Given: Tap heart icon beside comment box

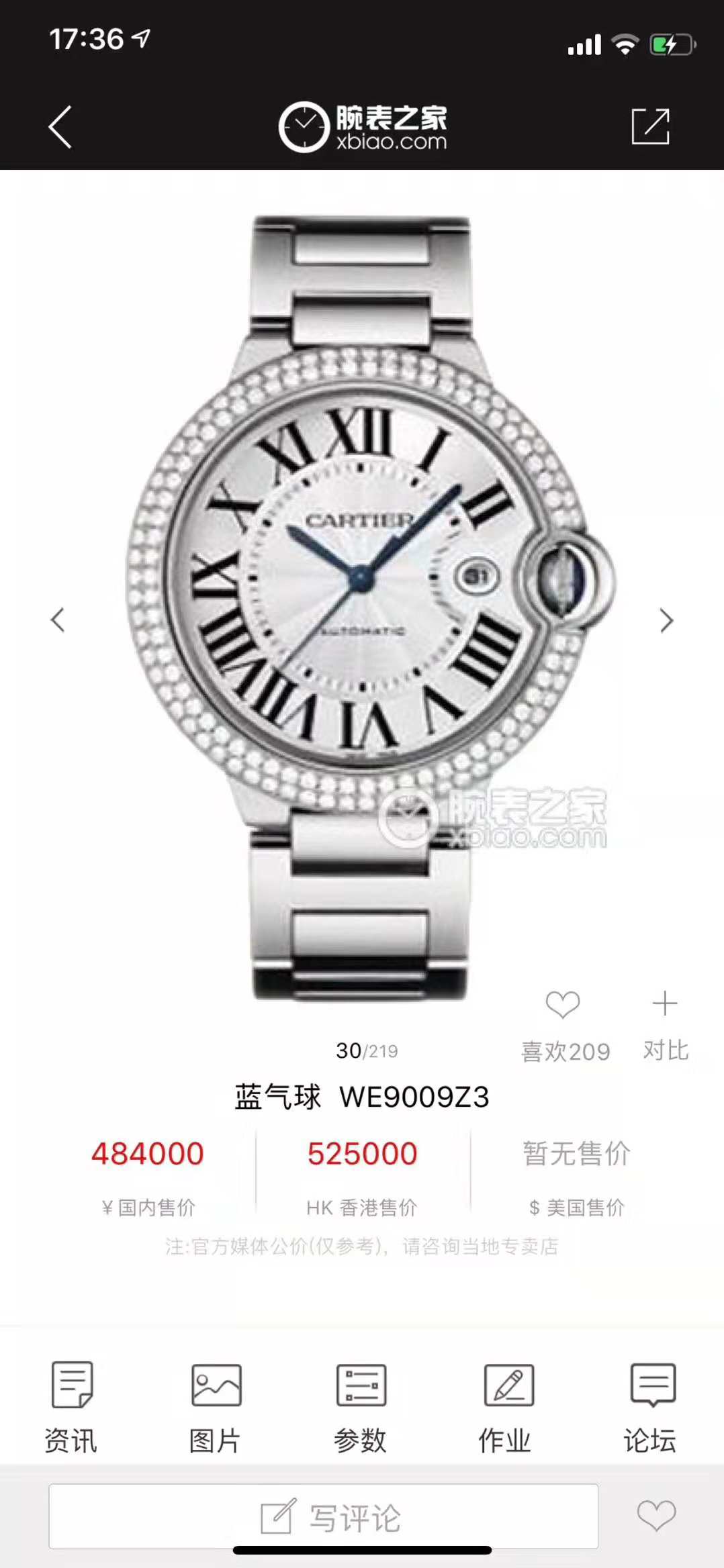Looking at the screenshot, I should [656, 1515].
